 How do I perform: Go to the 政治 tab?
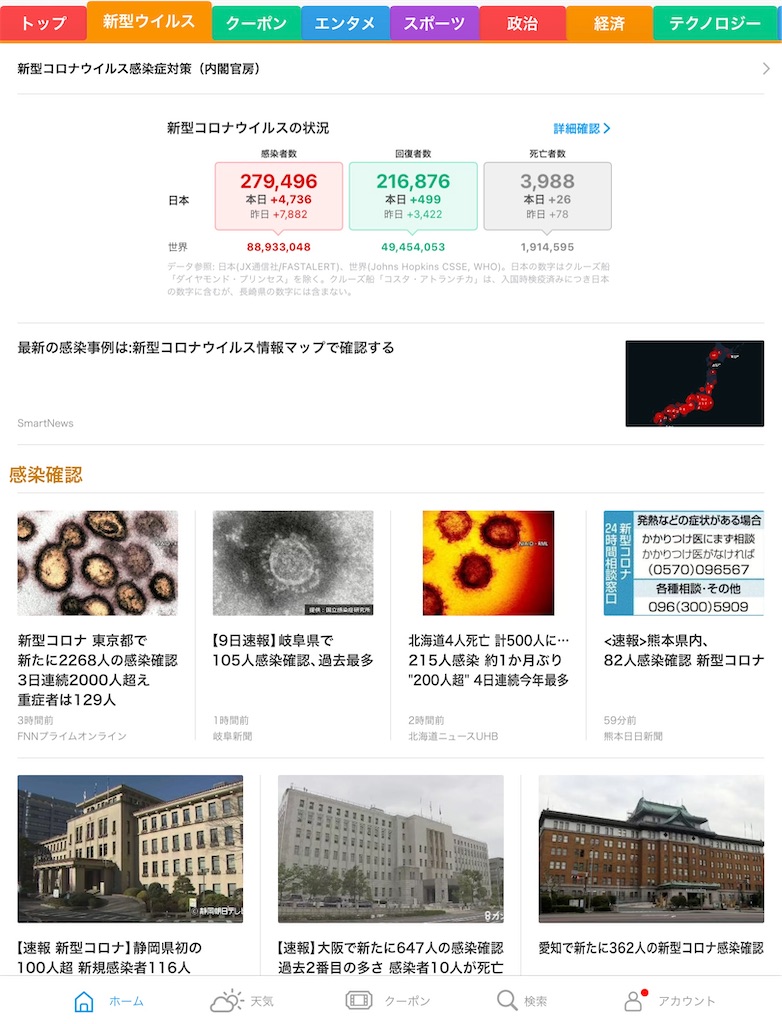coord(522,23)
